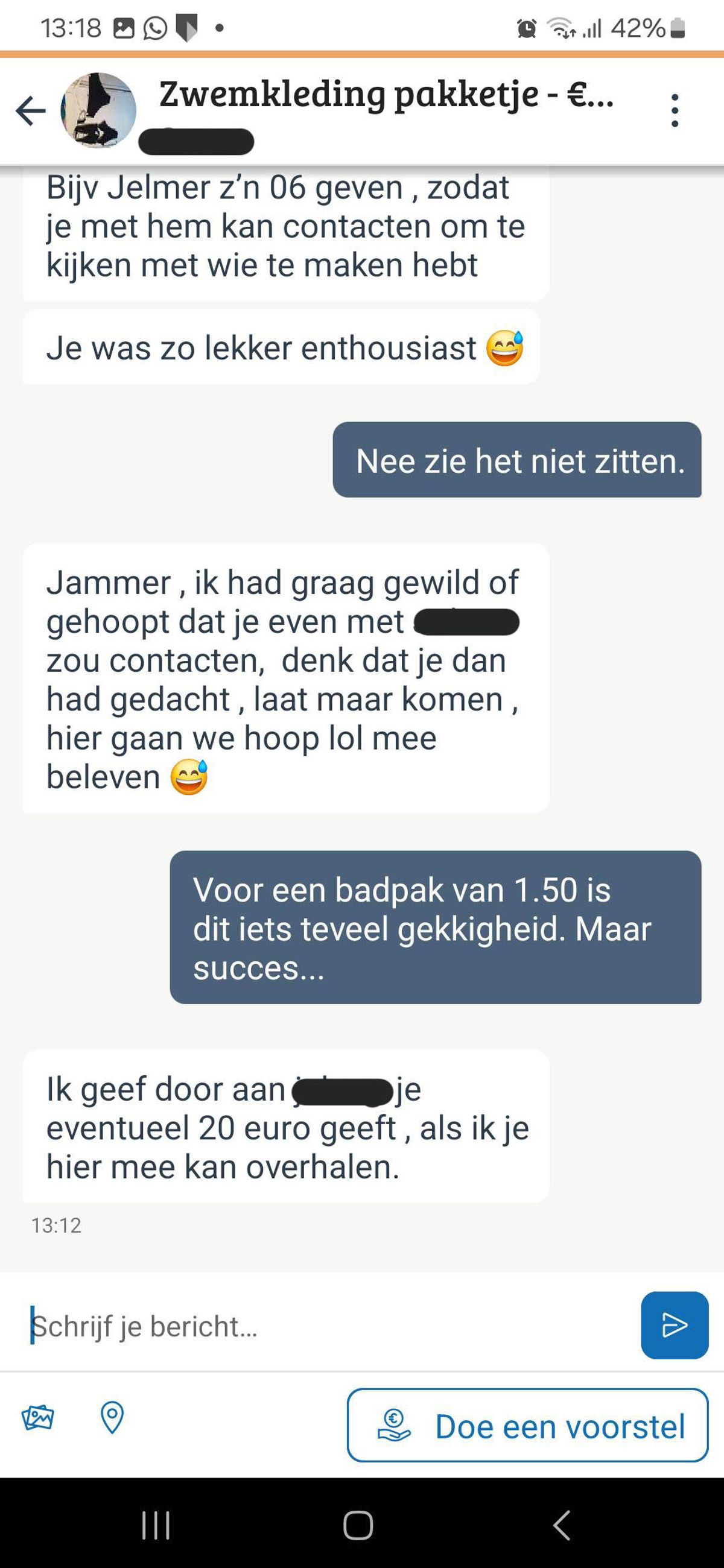The width and height of the screenshot is (724, 1568).
Task: Focus the 'Schrijf je bericht' field
Action: click(x=329, y=1326)
